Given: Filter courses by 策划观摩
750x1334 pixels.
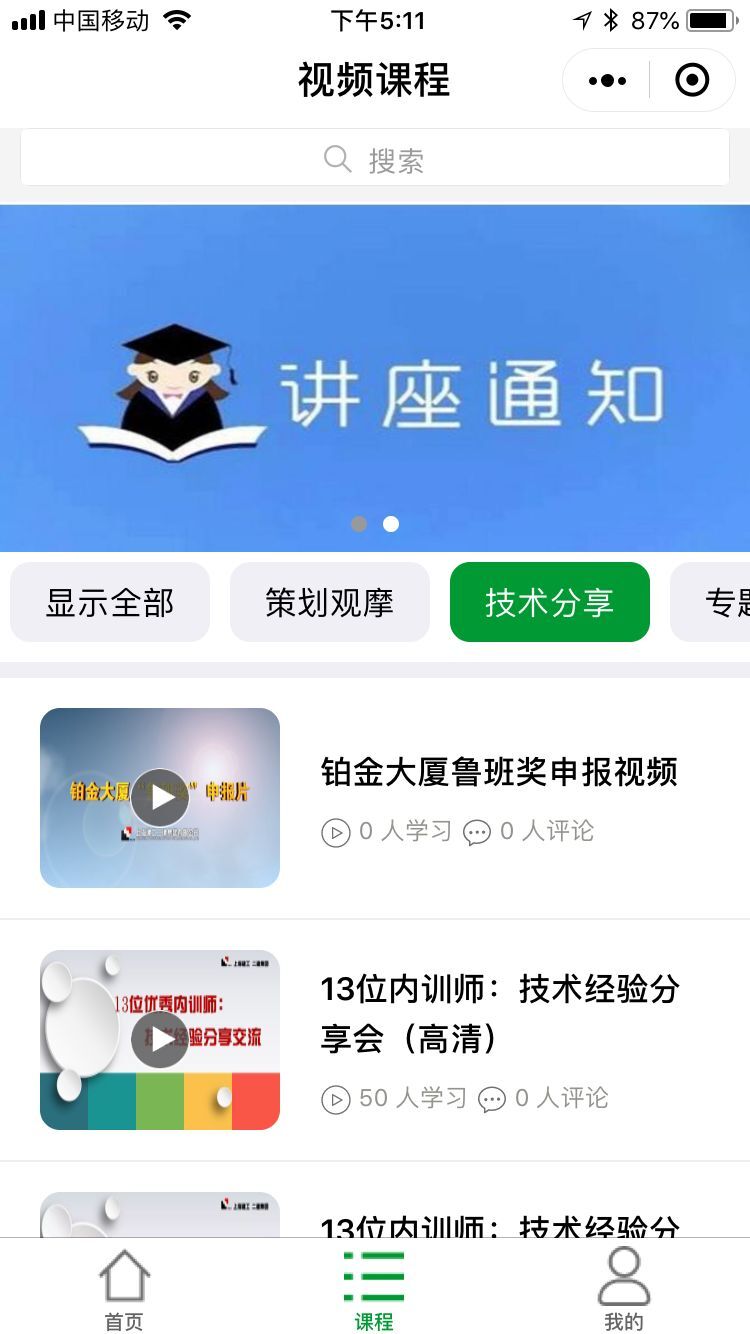Looking at the screenshot, I should point(330,602).
